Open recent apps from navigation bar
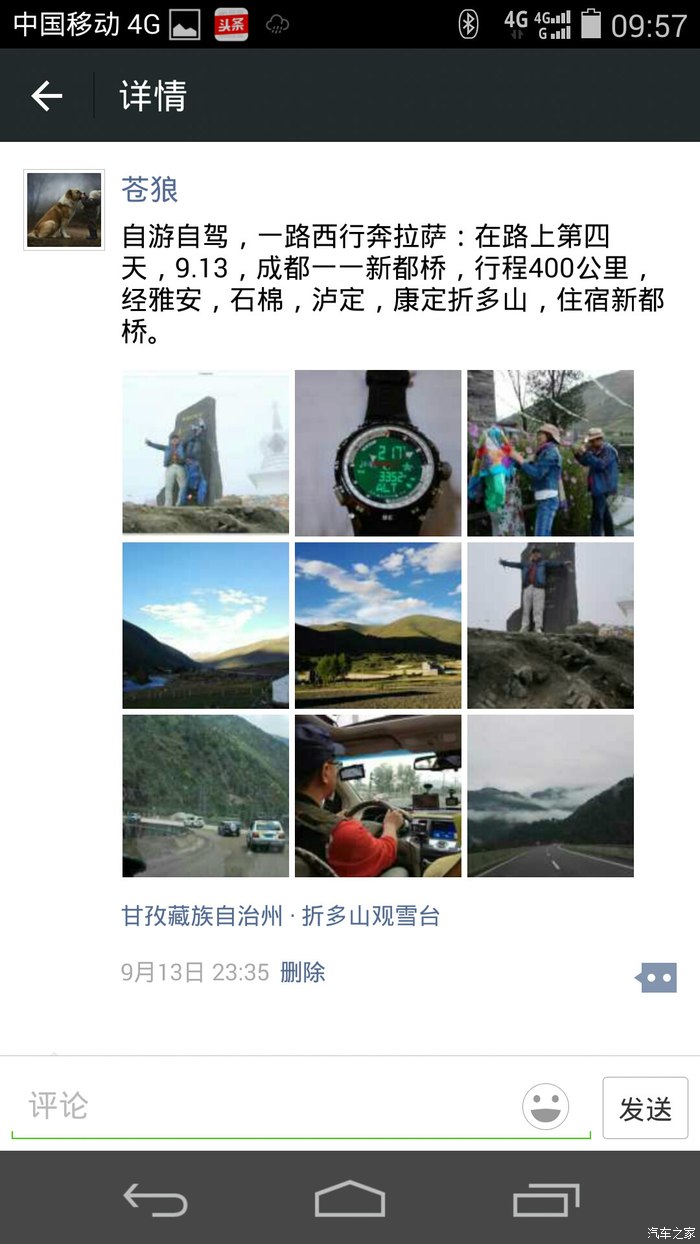 tap(545, 1198)
